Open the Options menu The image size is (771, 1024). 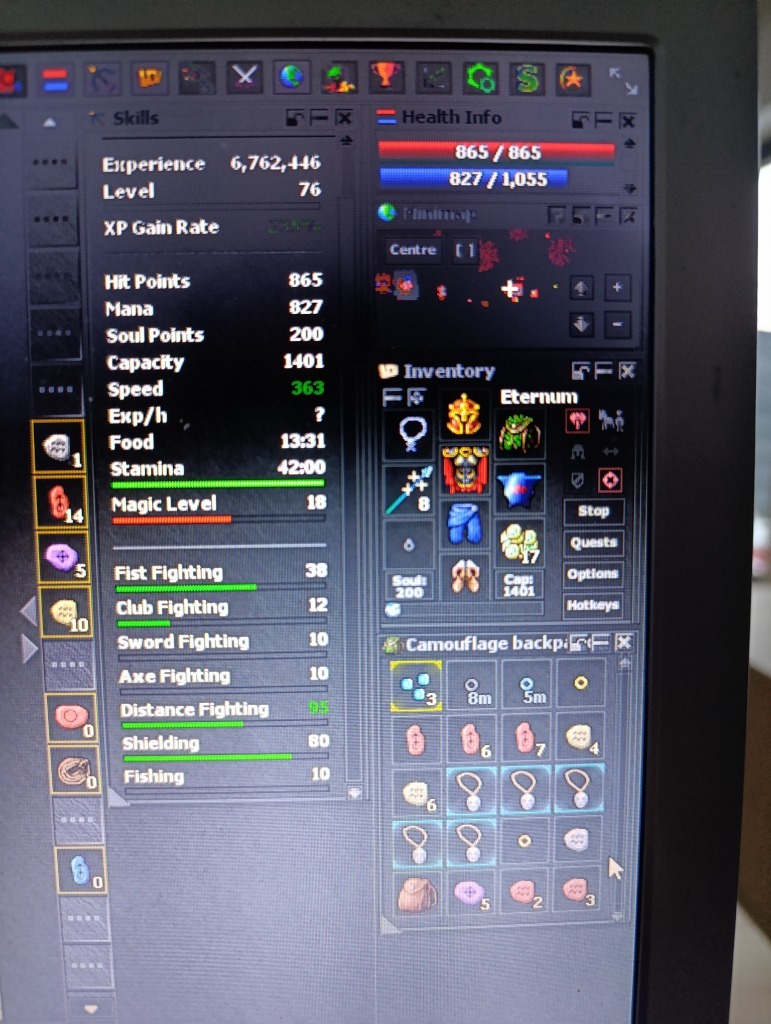[593, 574]
